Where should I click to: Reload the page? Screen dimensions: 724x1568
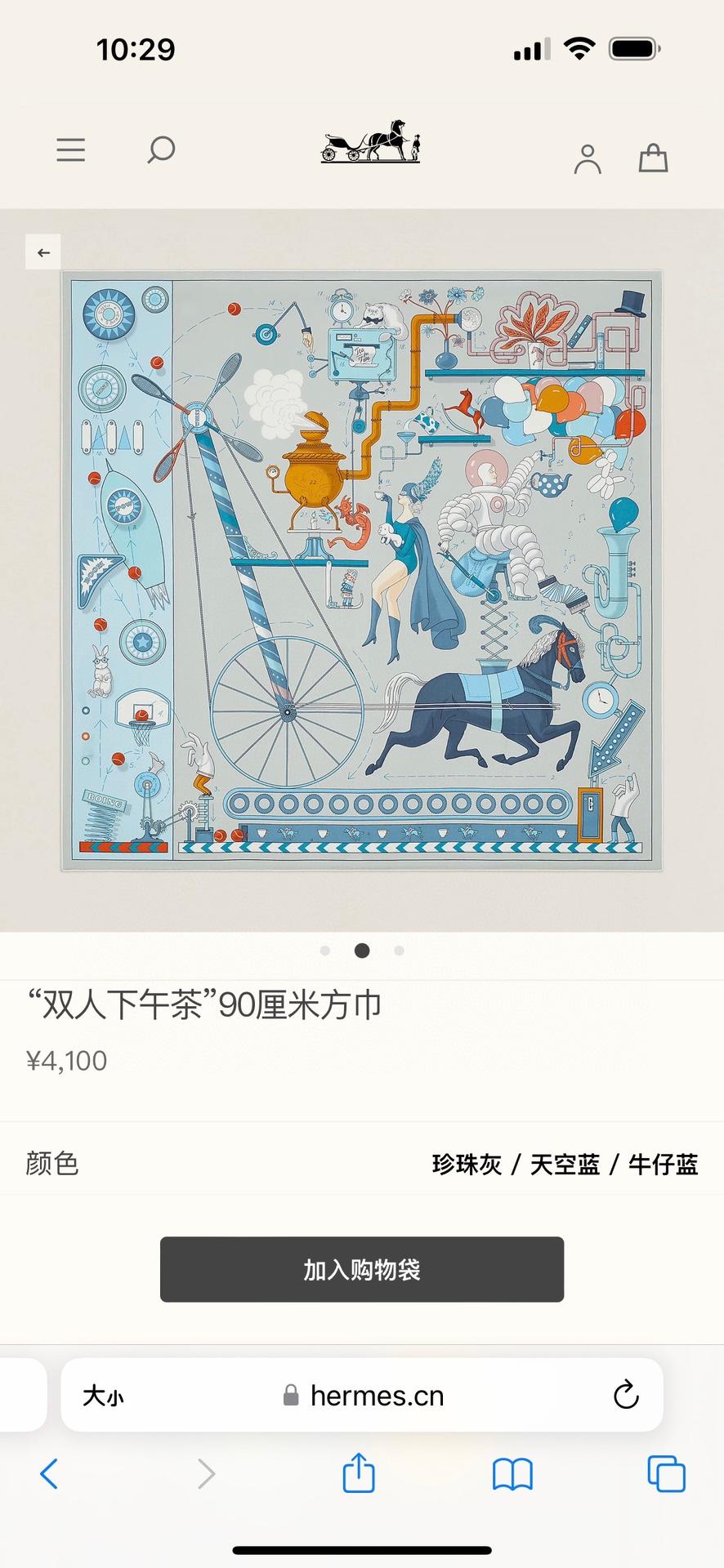point(626,1396)
